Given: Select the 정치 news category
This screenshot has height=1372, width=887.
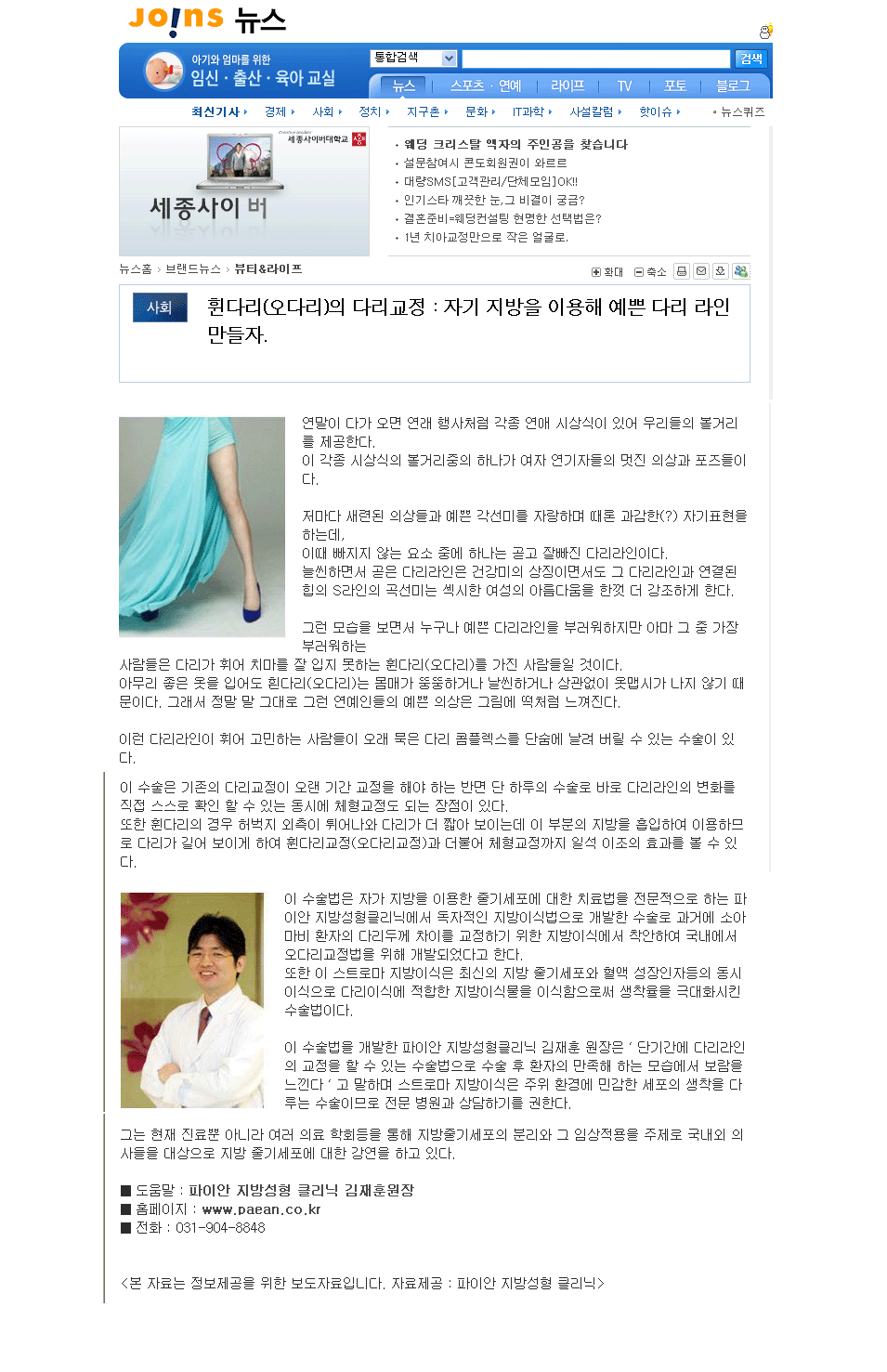Looking at the screenshot, I should point(370,111).
